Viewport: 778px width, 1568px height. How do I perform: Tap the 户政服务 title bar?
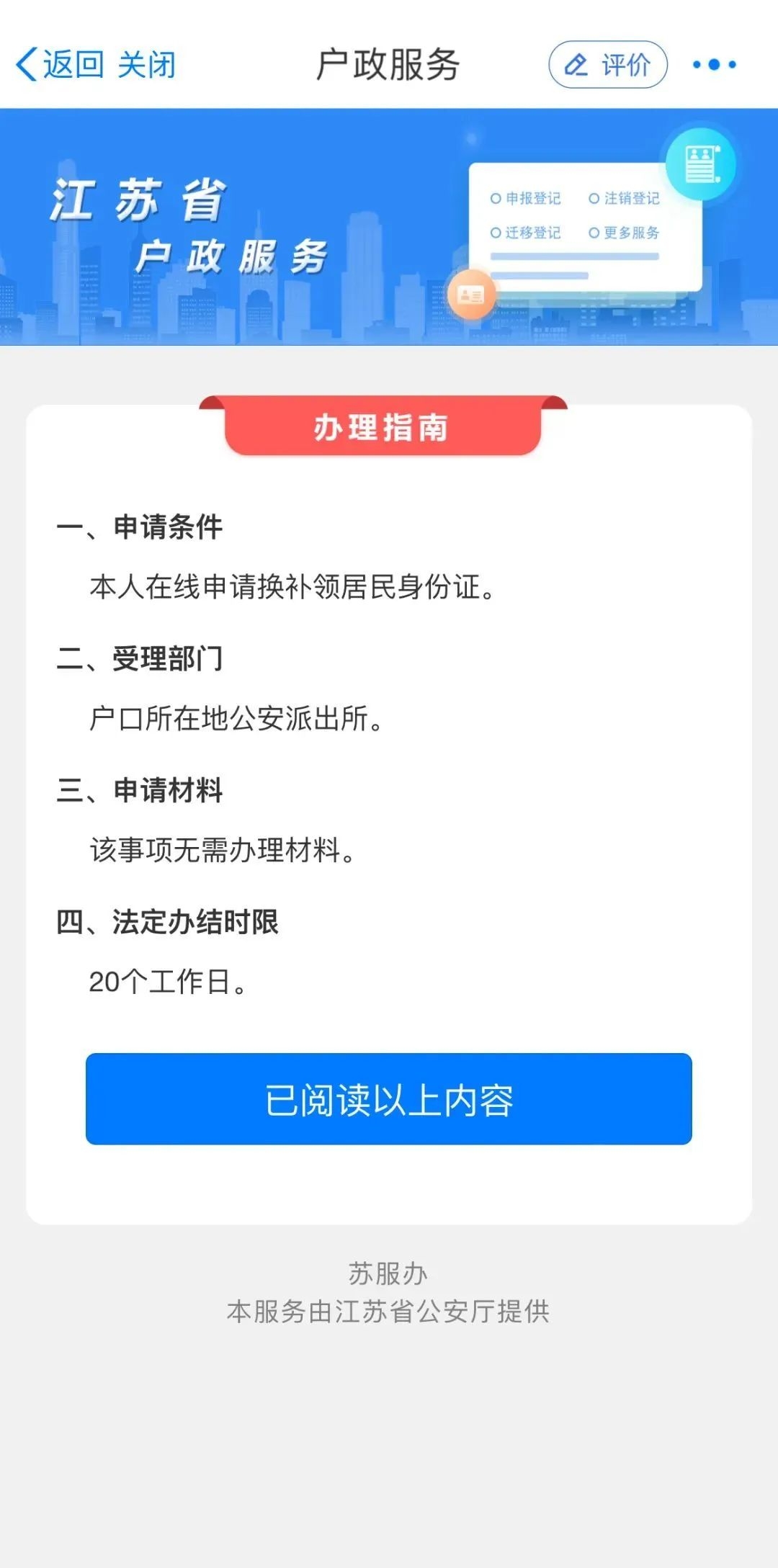coord(388,65)
